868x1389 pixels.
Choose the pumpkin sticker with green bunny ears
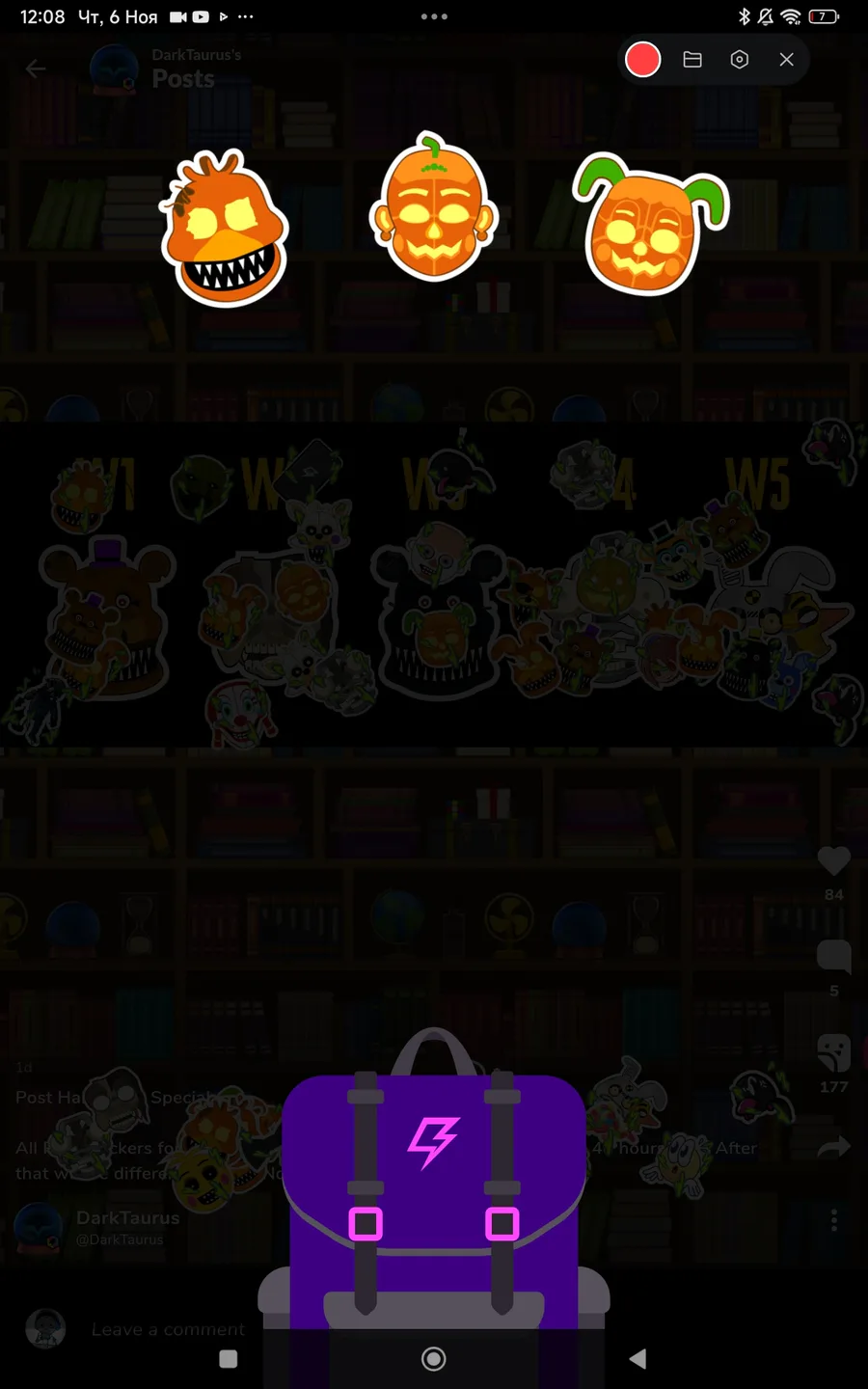[x=646, y=226]
